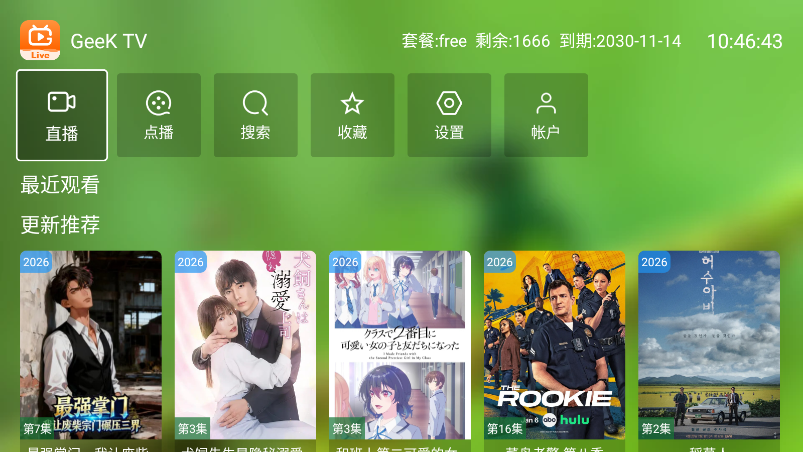This screenshot has width=803, height=452.
Task: Open the 设置 settings page
Action: click(x=449, y=115)
